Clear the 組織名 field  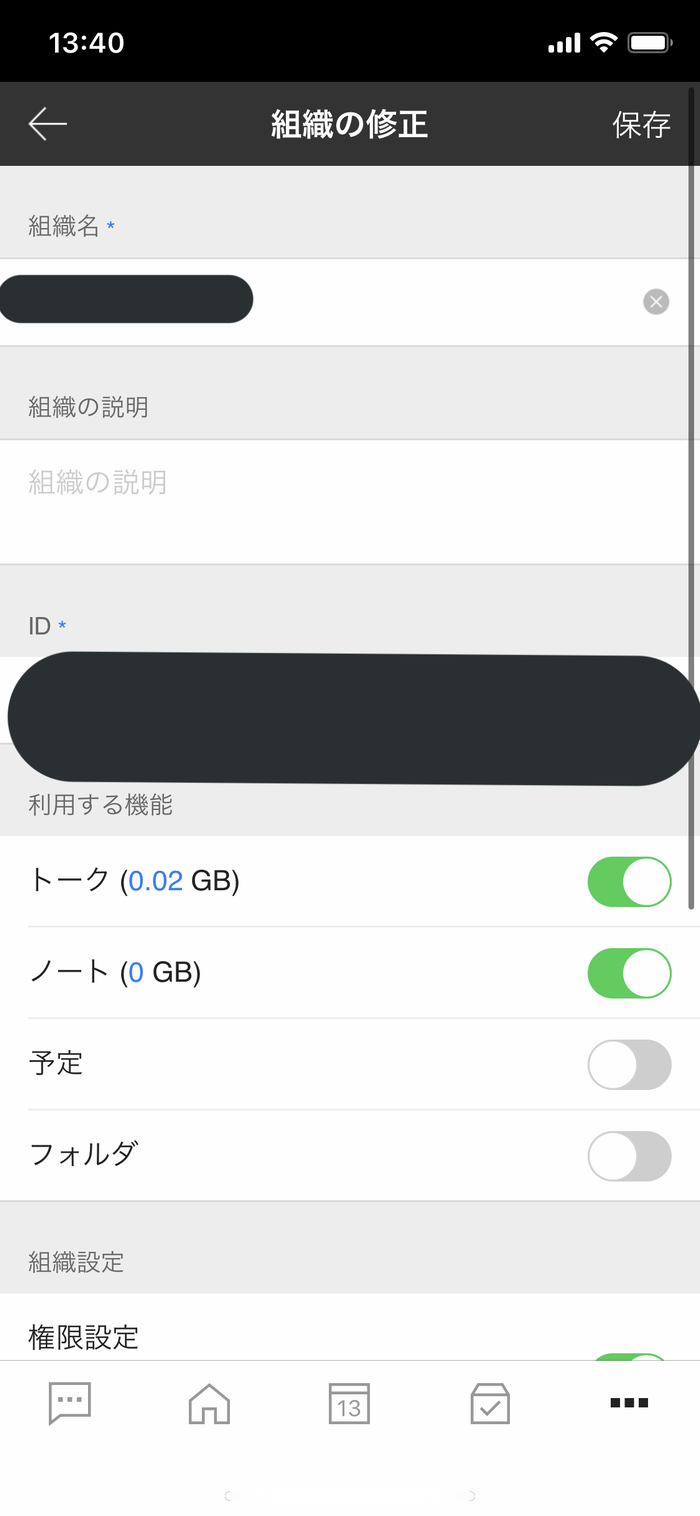tap(656, 301)
